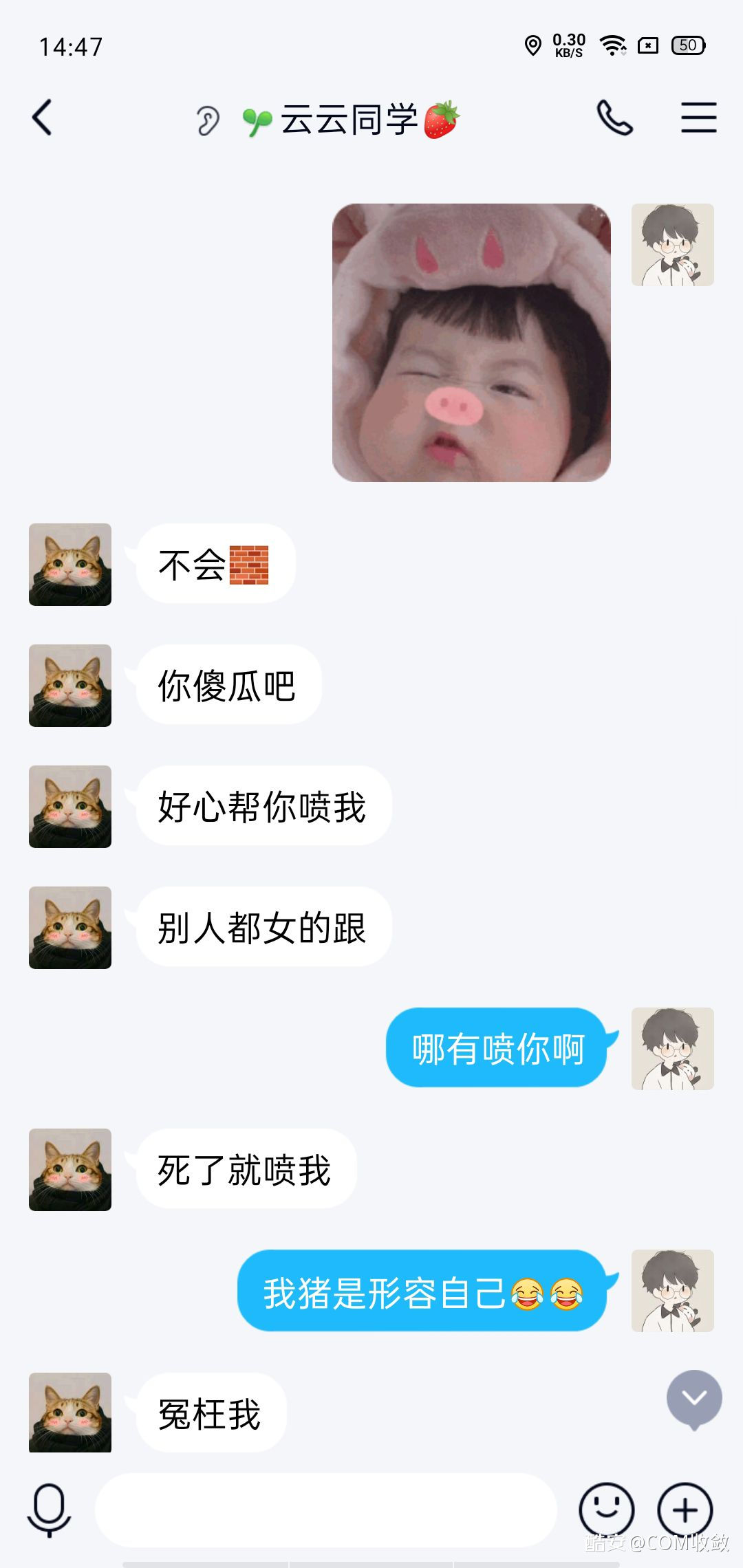Start a voice call with 云云同学
This screenshot has height=1568, width=743.
(614, 118)
